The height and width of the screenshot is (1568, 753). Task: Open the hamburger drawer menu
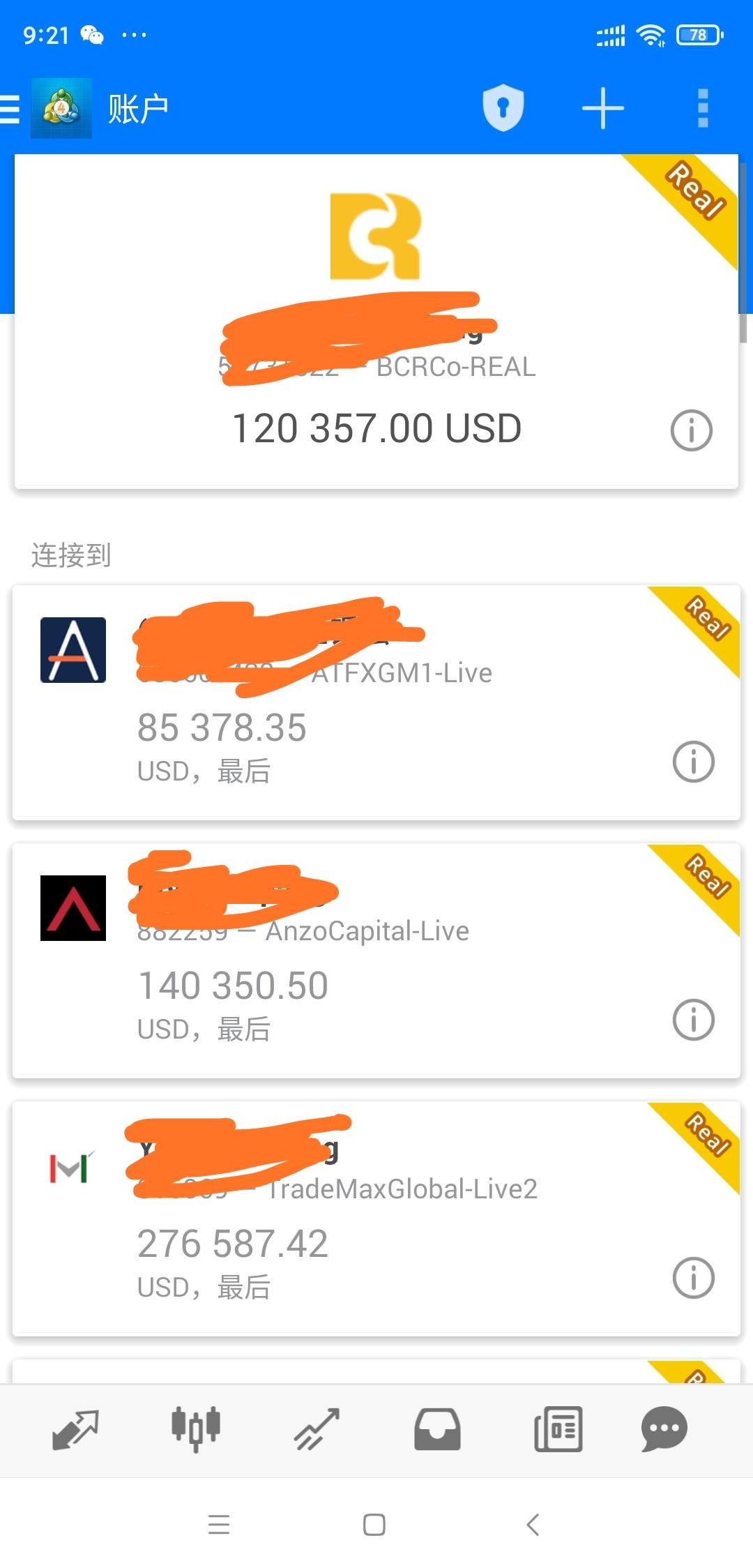click(10, 110)
